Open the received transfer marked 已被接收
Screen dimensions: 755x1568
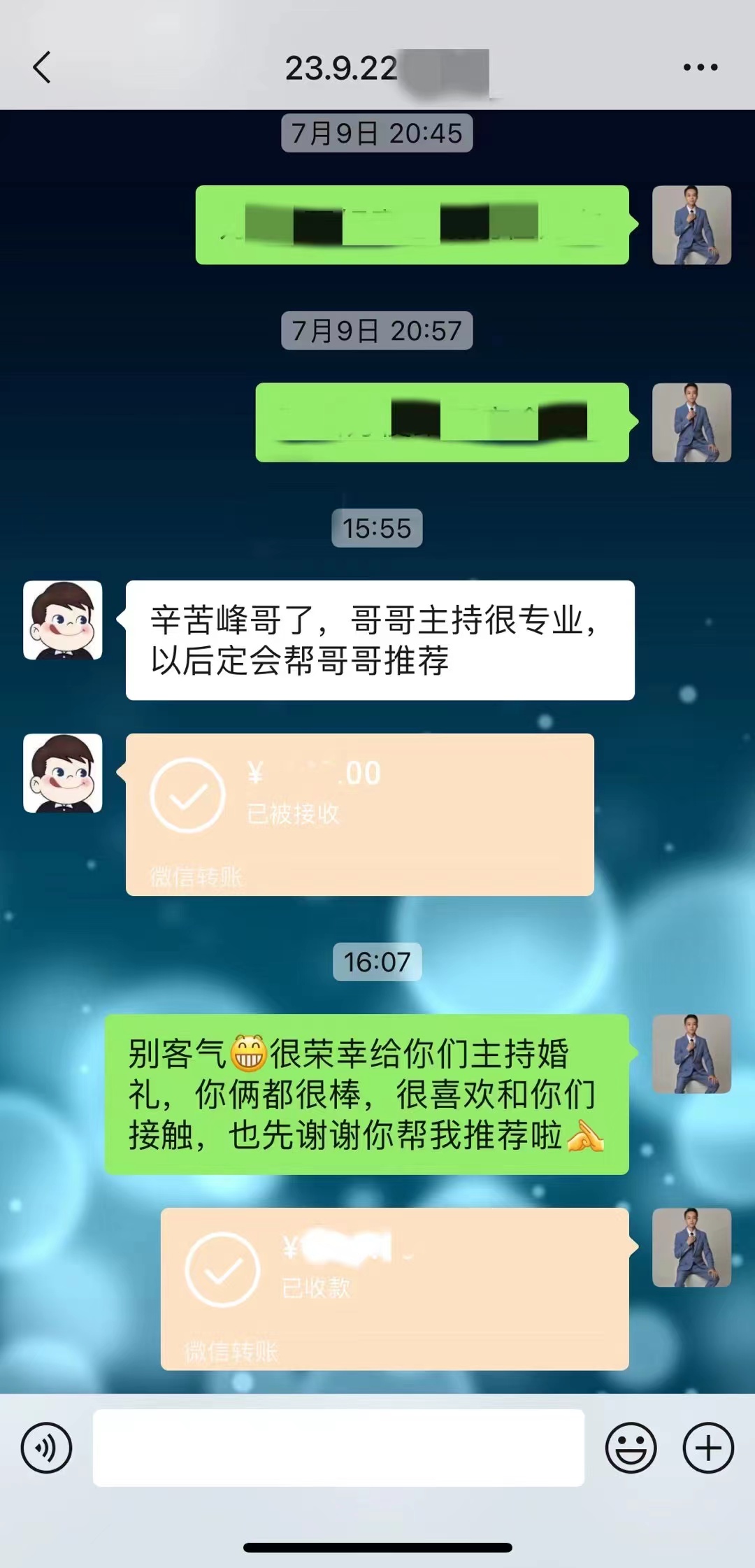coord(360,815)
